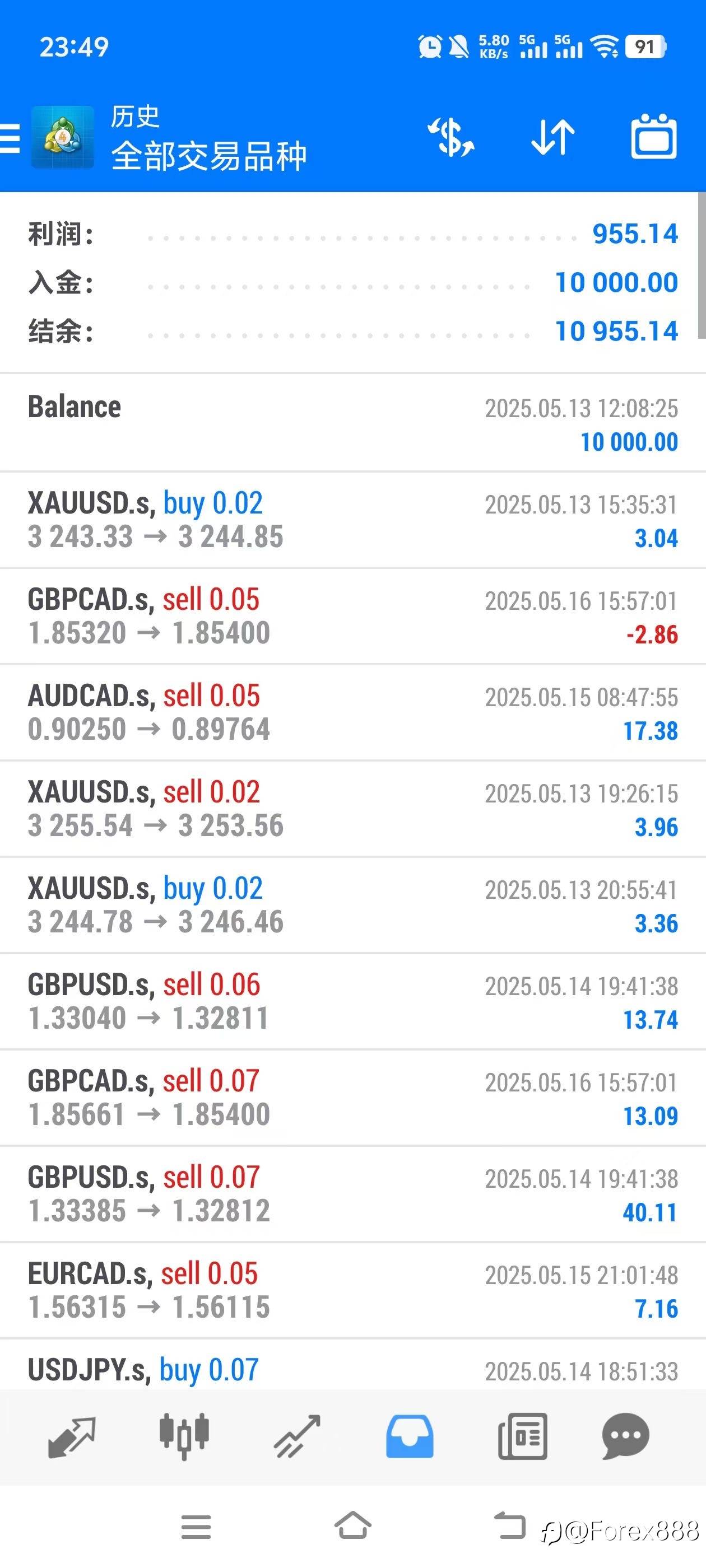Screen dimensions: 706x1568
Task: Open the EURCAD.s sell 0.05 trade
Action: [352, 1290]
